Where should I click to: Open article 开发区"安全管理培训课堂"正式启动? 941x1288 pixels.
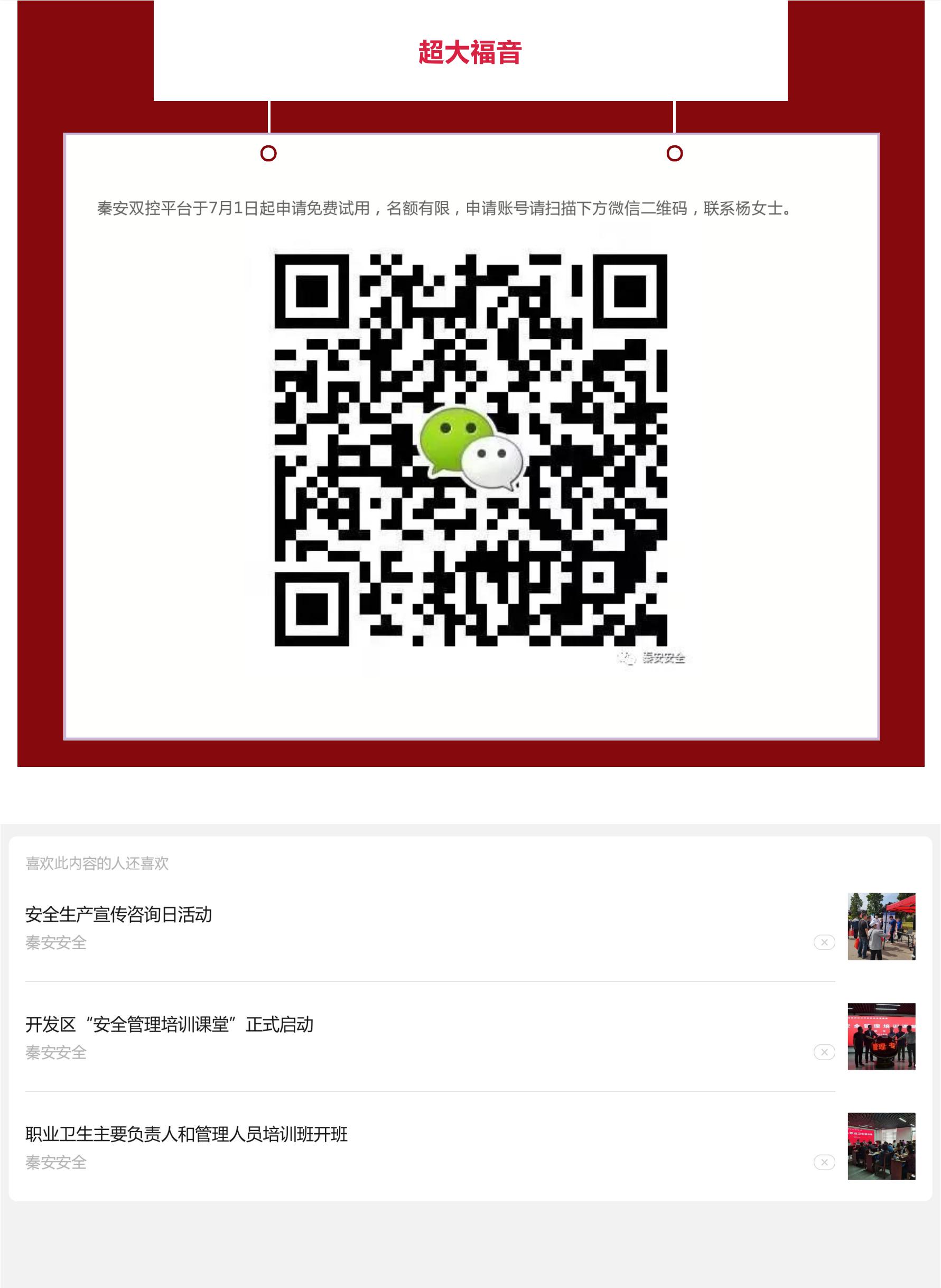(169, 1024)
